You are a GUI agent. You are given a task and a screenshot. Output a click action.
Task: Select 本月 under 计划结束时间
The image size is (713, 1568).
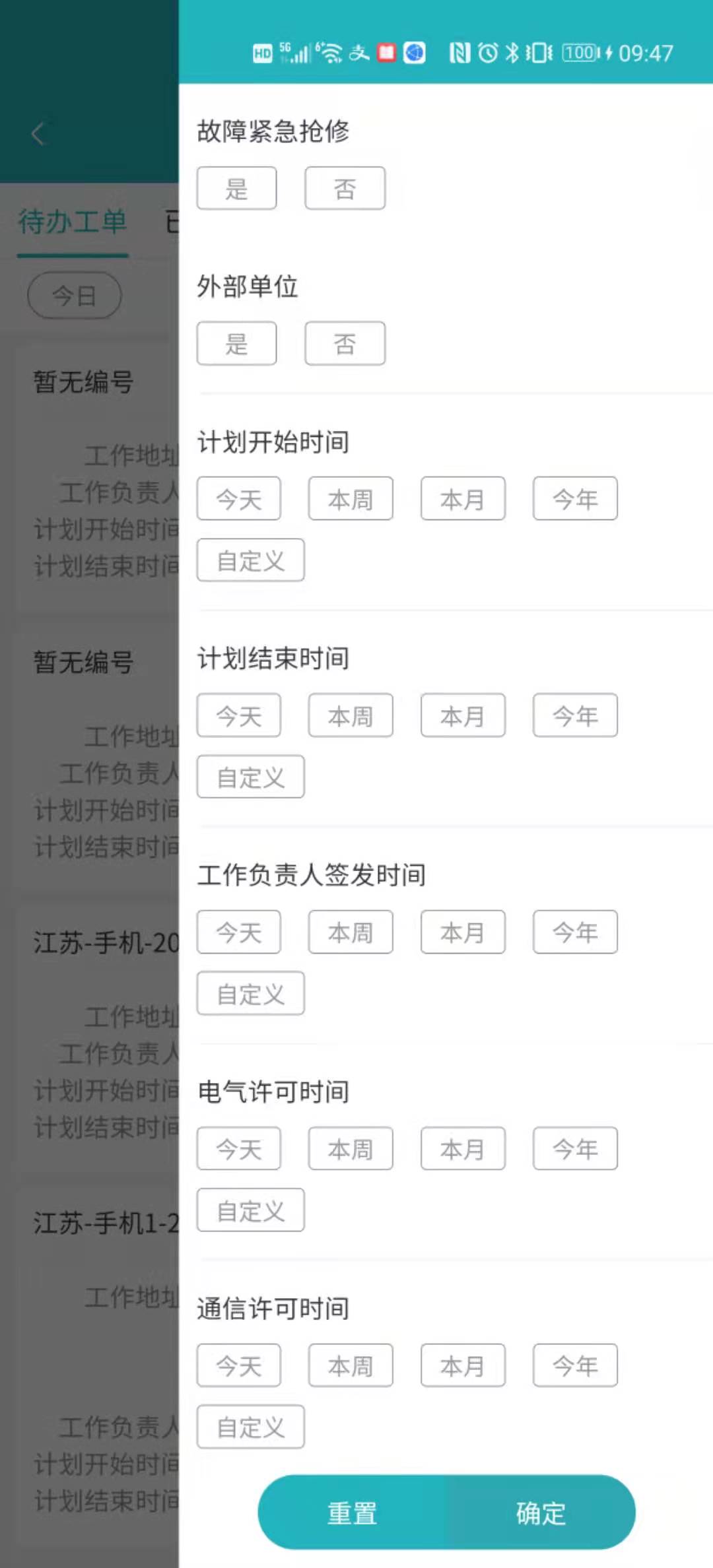(x=463, y=715)
